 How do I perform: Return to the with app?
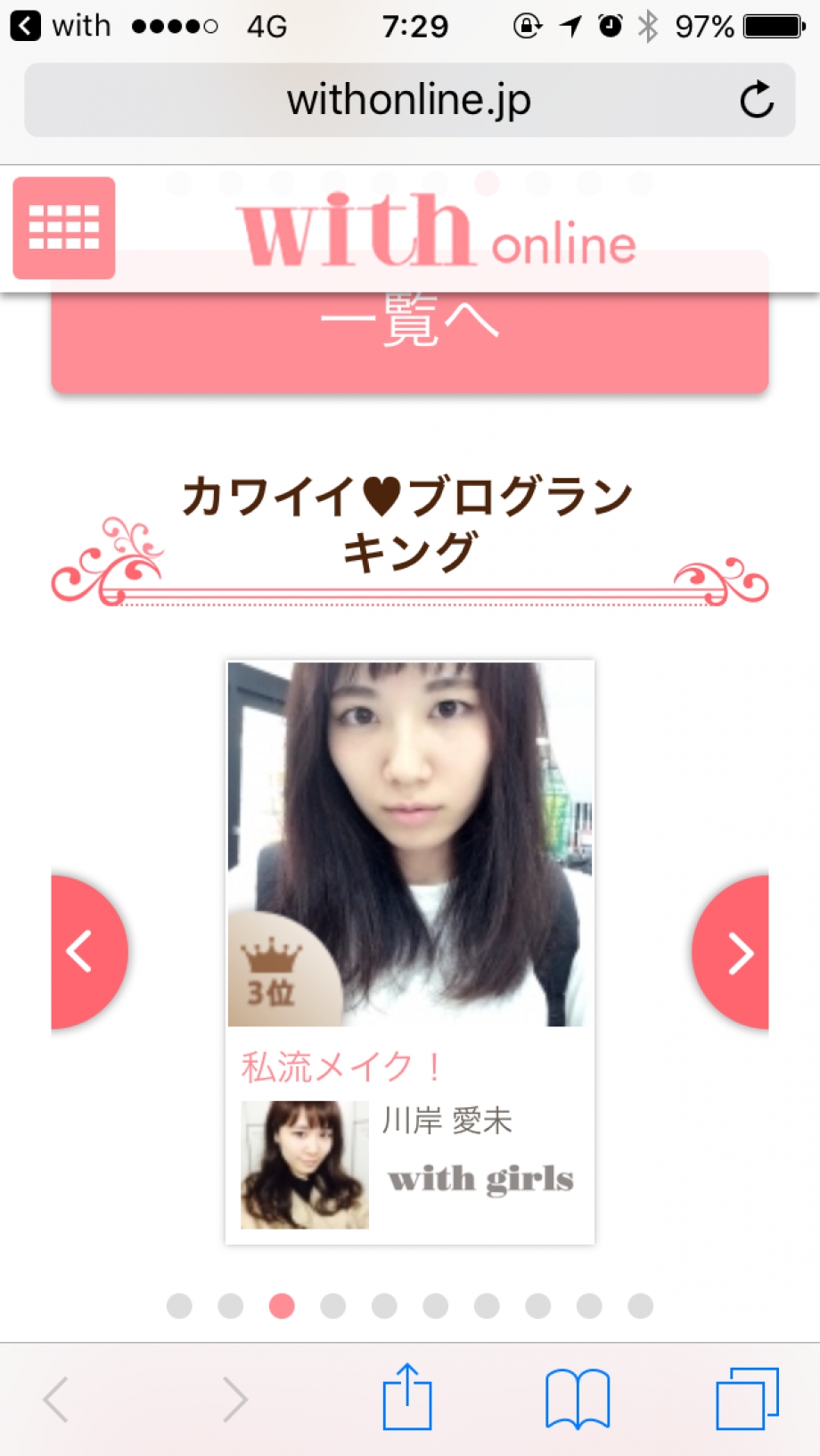tap(59, 26)
